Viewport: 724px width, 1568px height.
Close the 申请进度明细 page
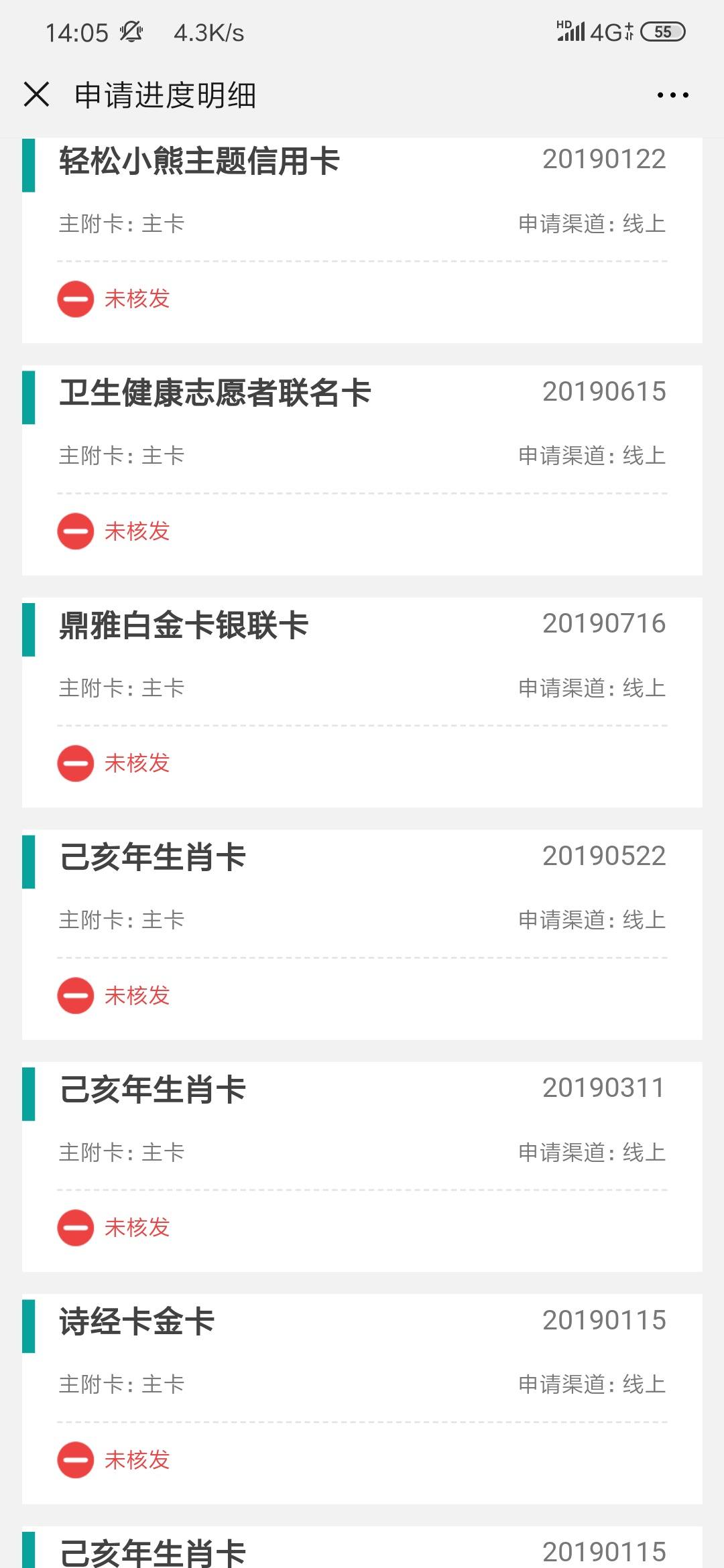pos(37,94)
